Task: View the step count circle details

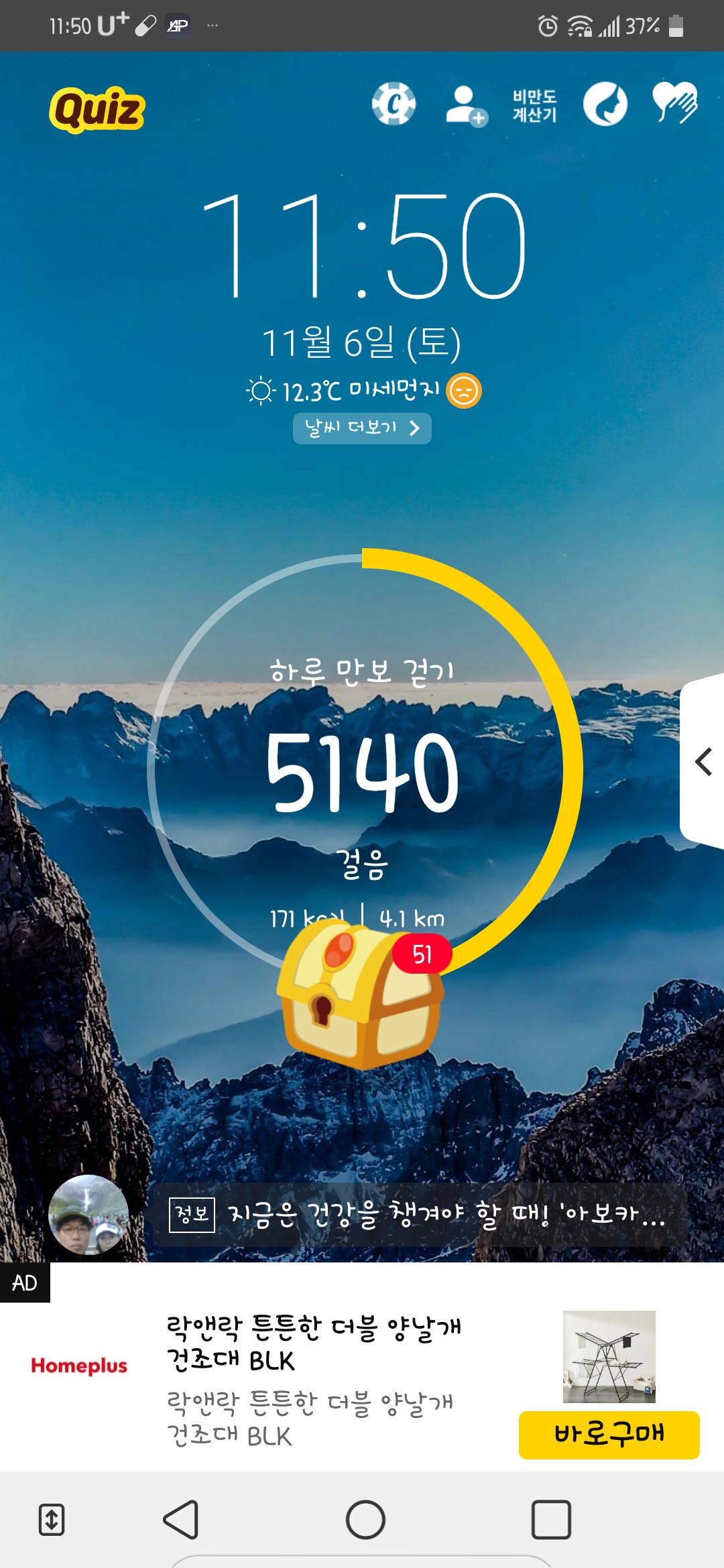Action: click(x=362, y=771)
